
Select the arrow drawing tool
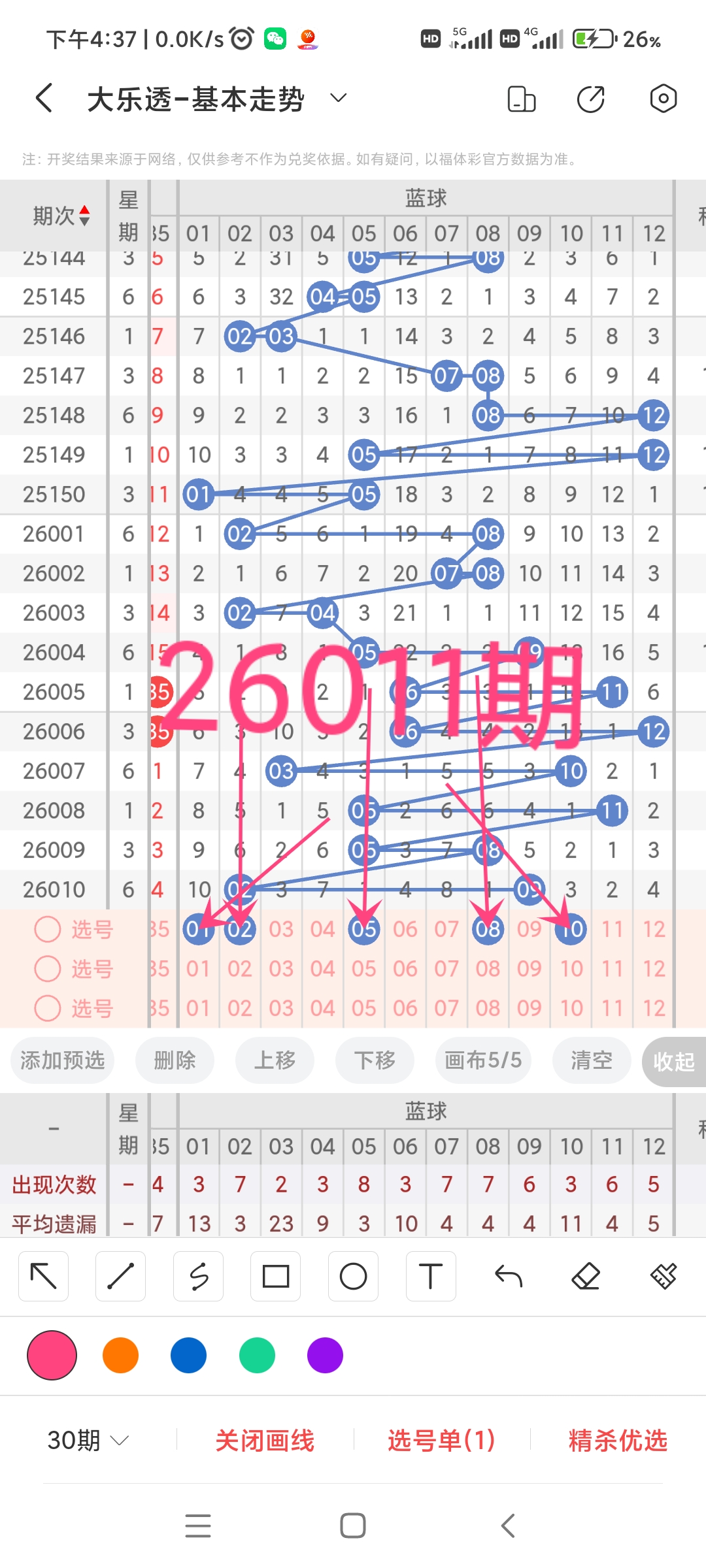click(x=43, y=1275)
